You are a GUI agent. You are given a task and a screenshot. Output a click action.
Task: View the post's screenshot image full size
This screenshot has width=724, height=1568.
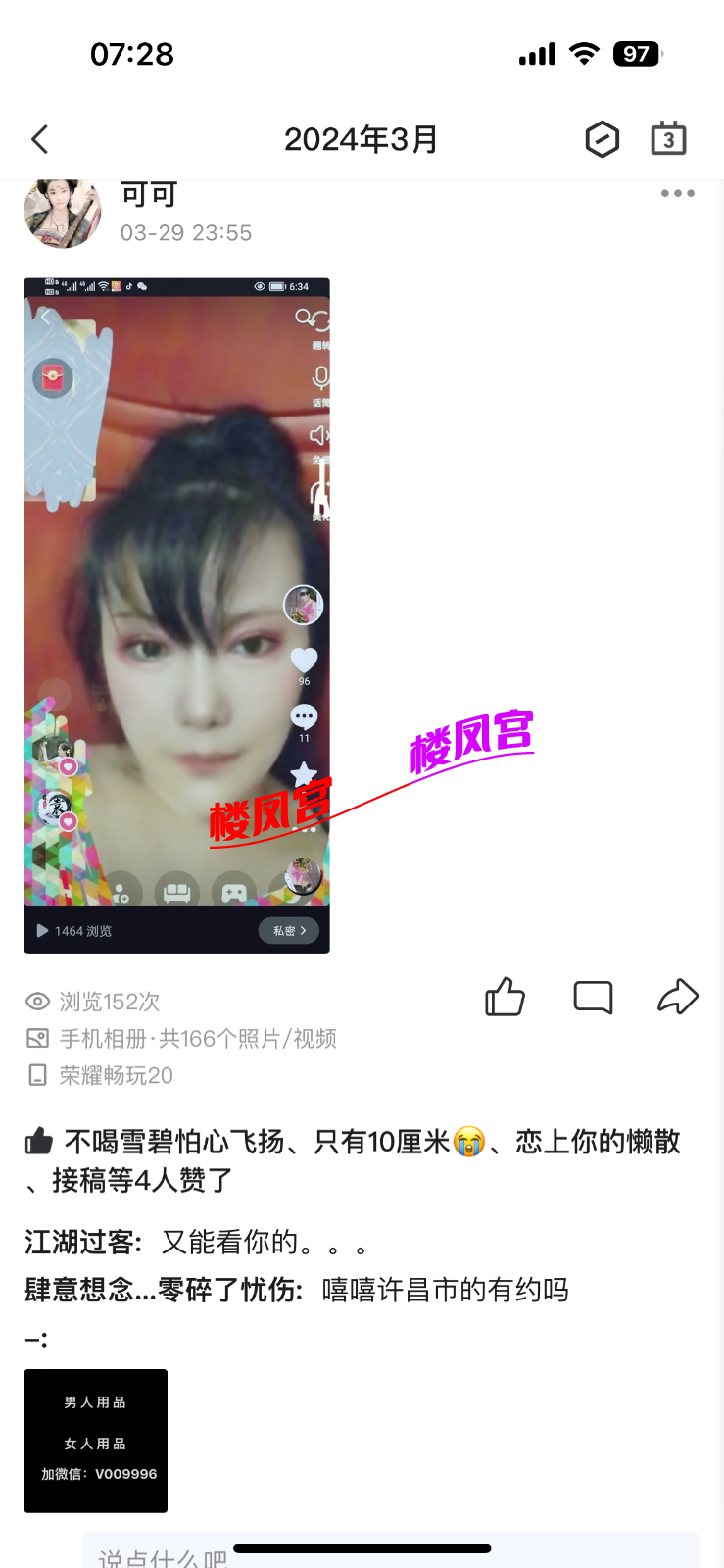coord(176,615)
